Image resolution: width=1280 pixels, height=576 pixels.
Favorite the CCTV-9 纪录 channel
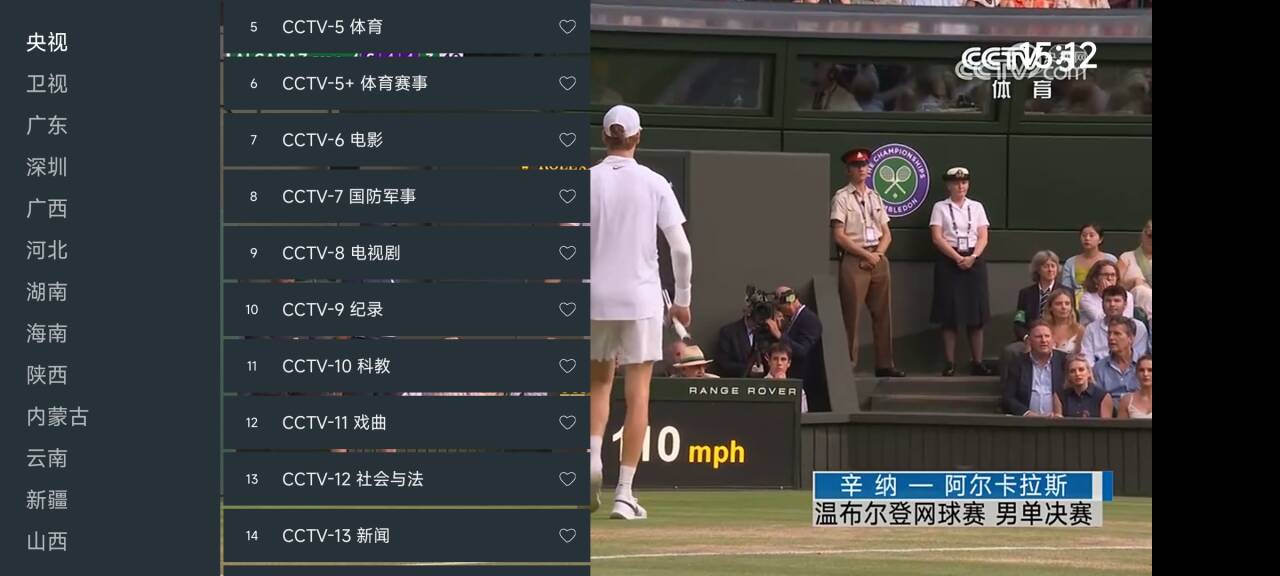tap(567, 310)
